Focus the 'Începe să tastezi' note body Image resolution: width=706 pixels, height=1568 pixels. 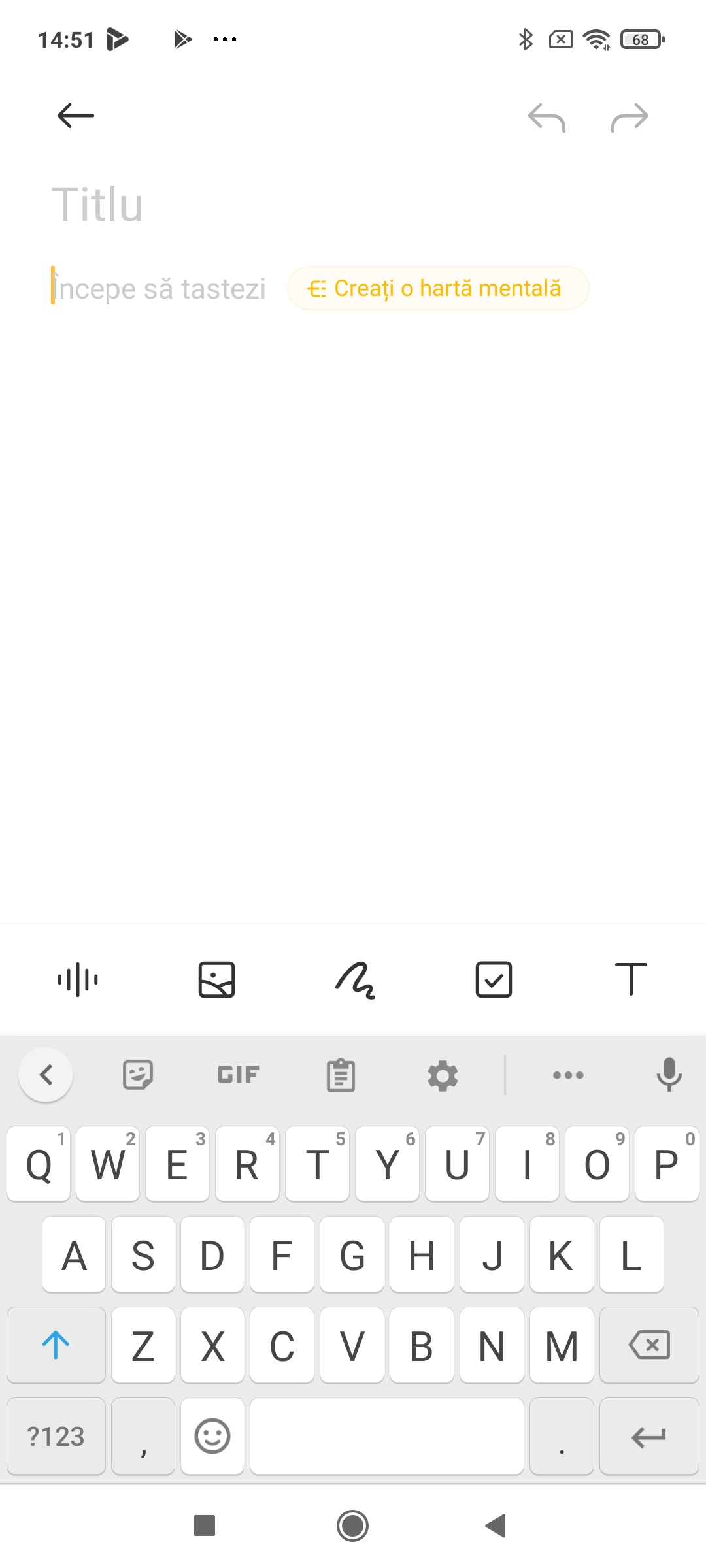coord(160,288)
